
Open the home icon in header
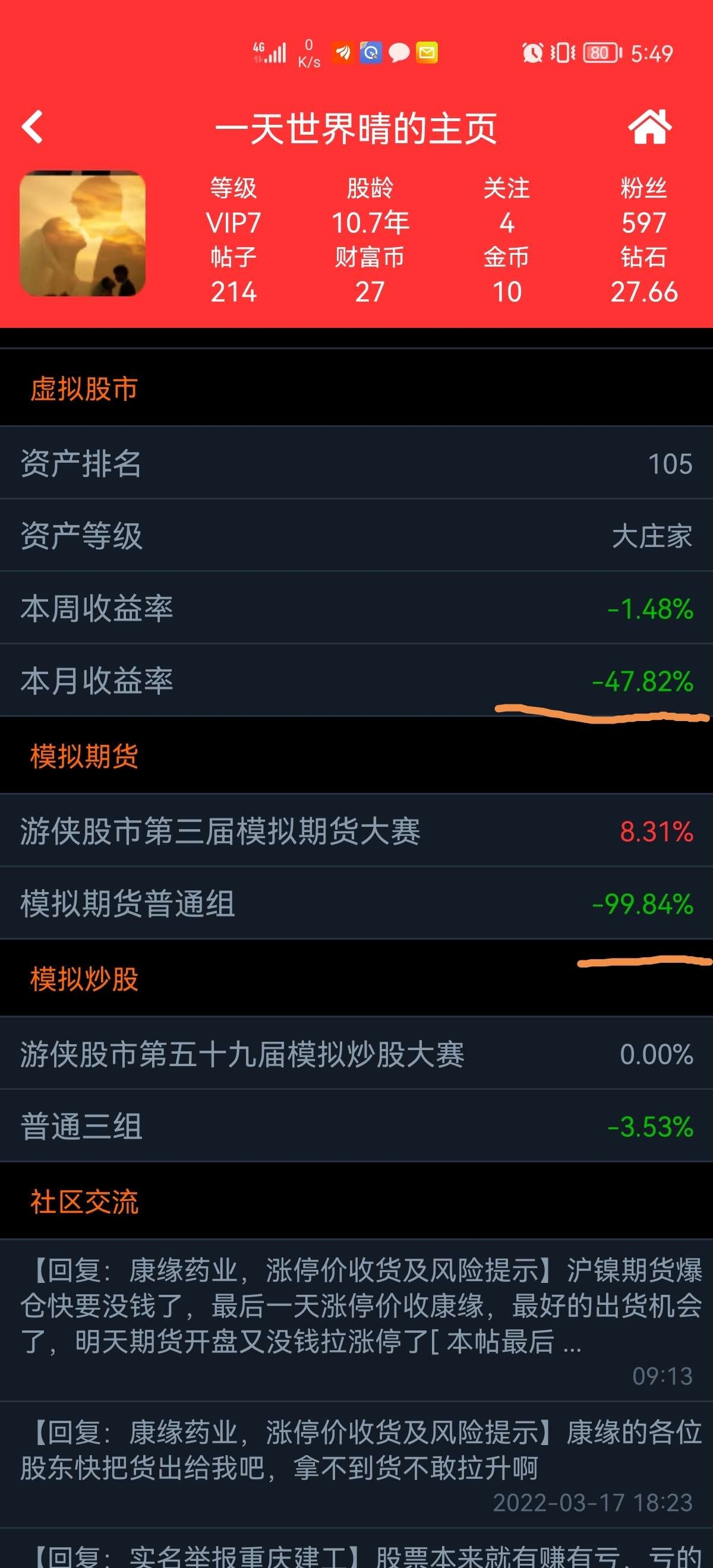coord(649,127)
